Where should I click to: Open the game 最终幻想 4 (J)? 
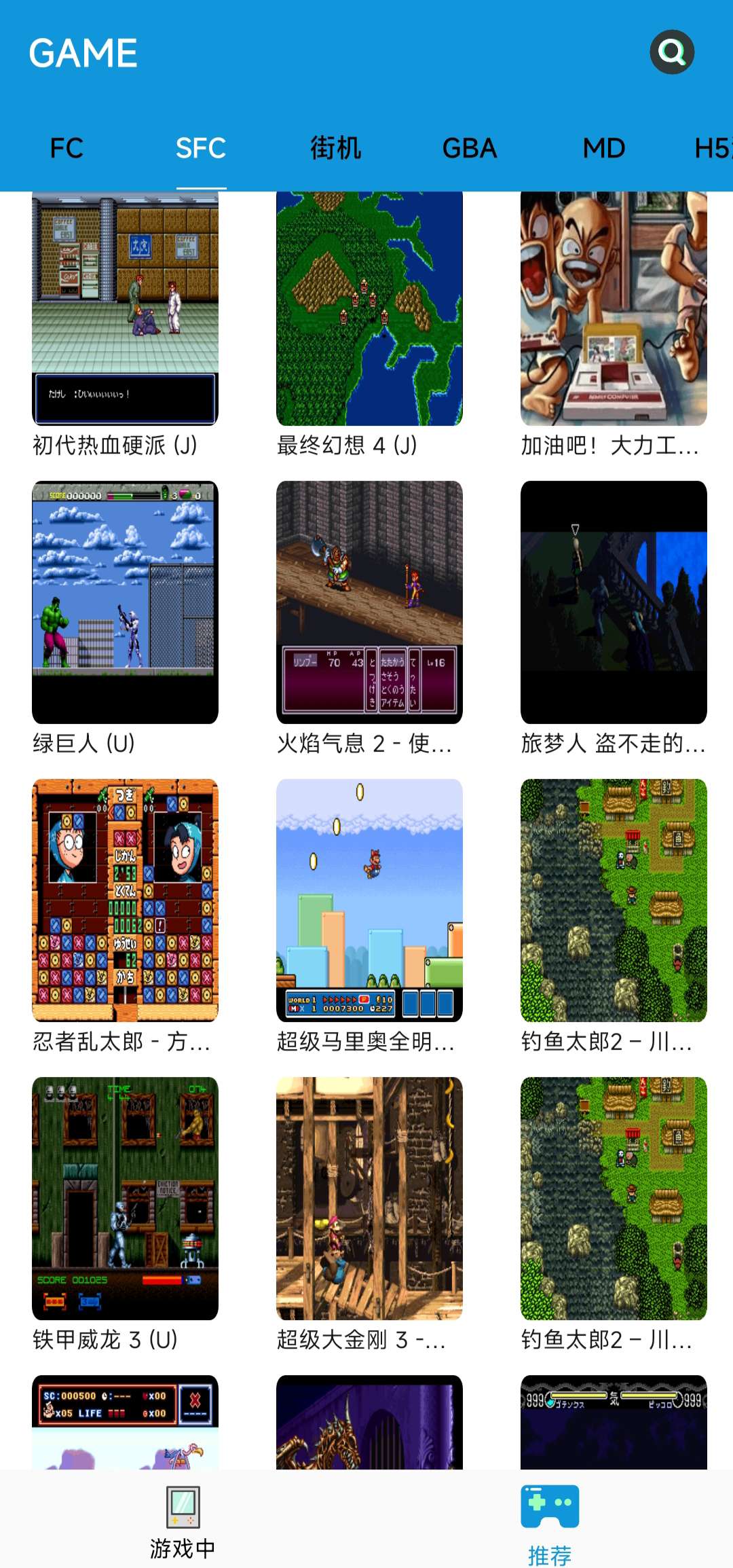click(369, 309)
